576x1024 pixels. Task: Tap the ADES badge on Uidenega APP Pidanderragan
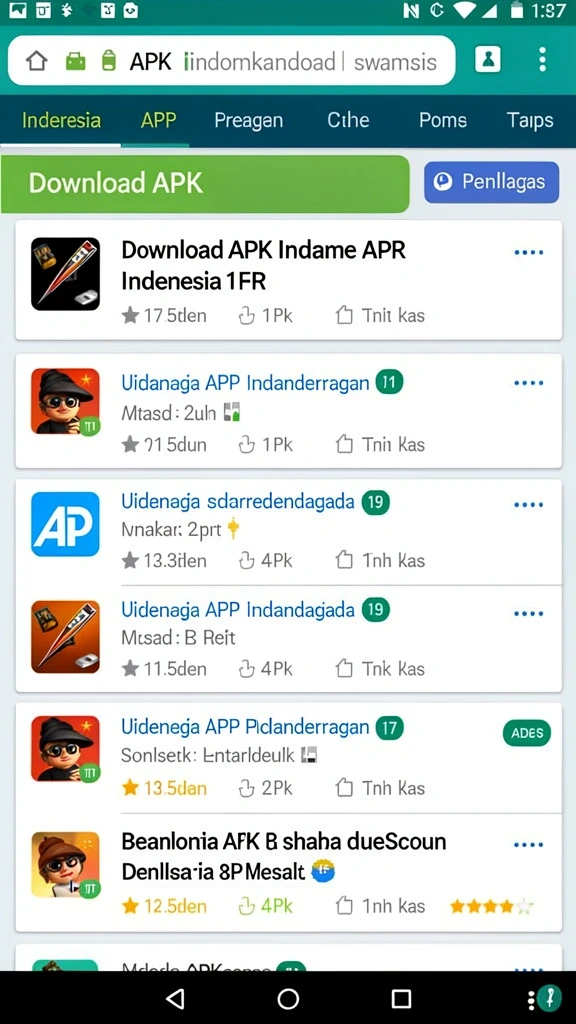point(526,733)
